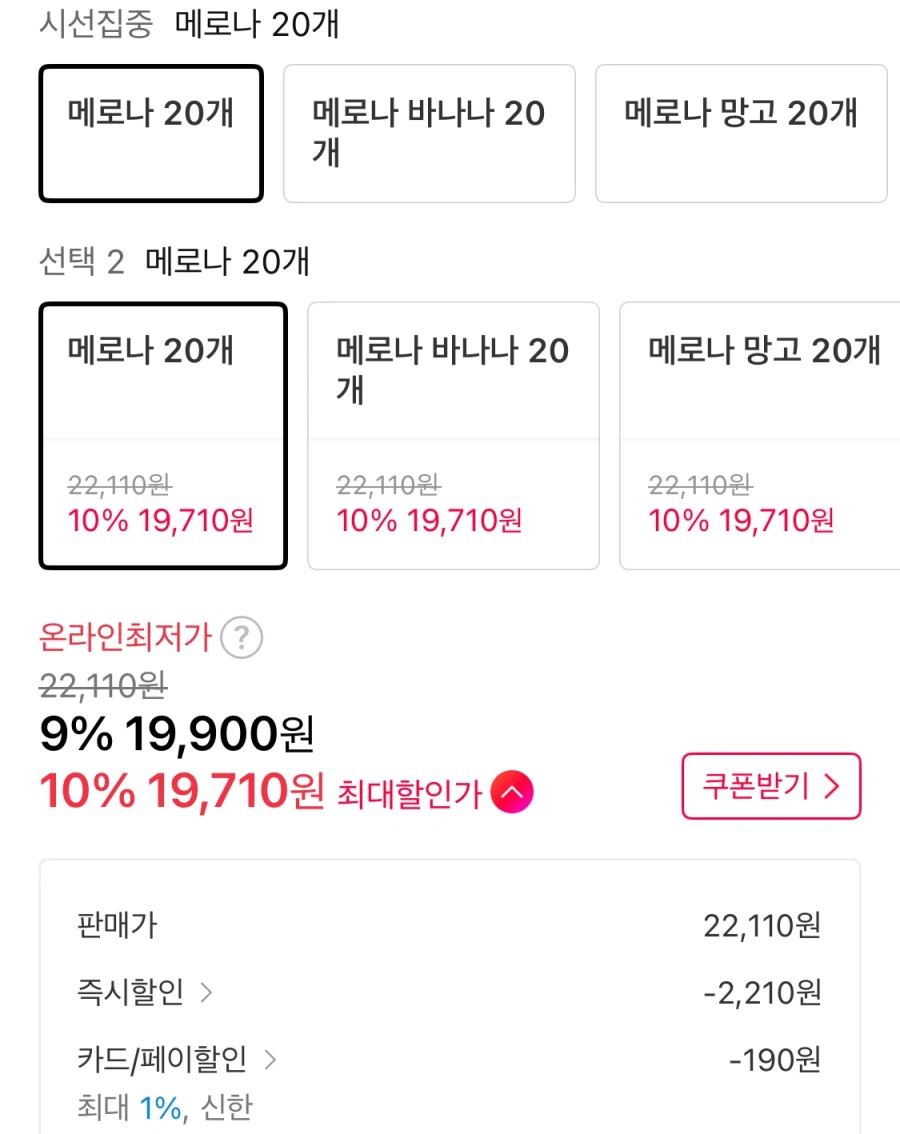Choose 메로나 바나나 20개 in 시선집중 section
The image size is (900, 1134).
tap(429, 132)
